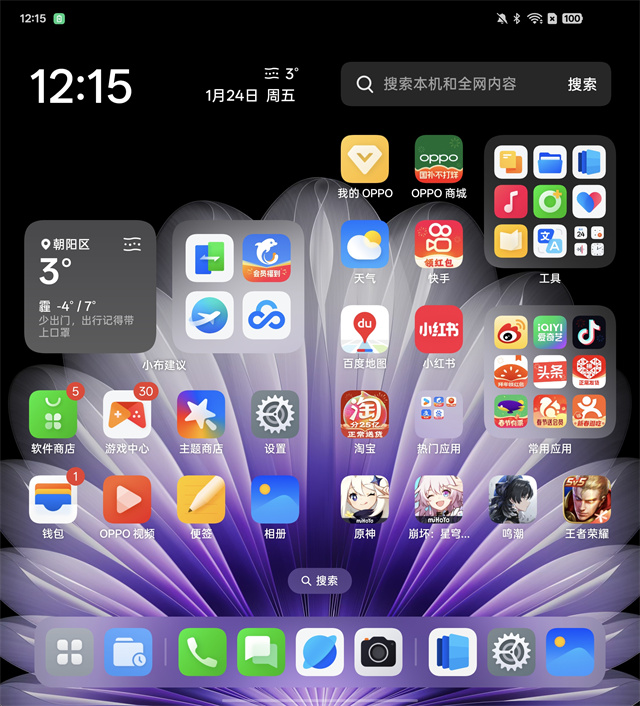
Task: Open the 便签 notes app
Action: (x=201, y=500)
